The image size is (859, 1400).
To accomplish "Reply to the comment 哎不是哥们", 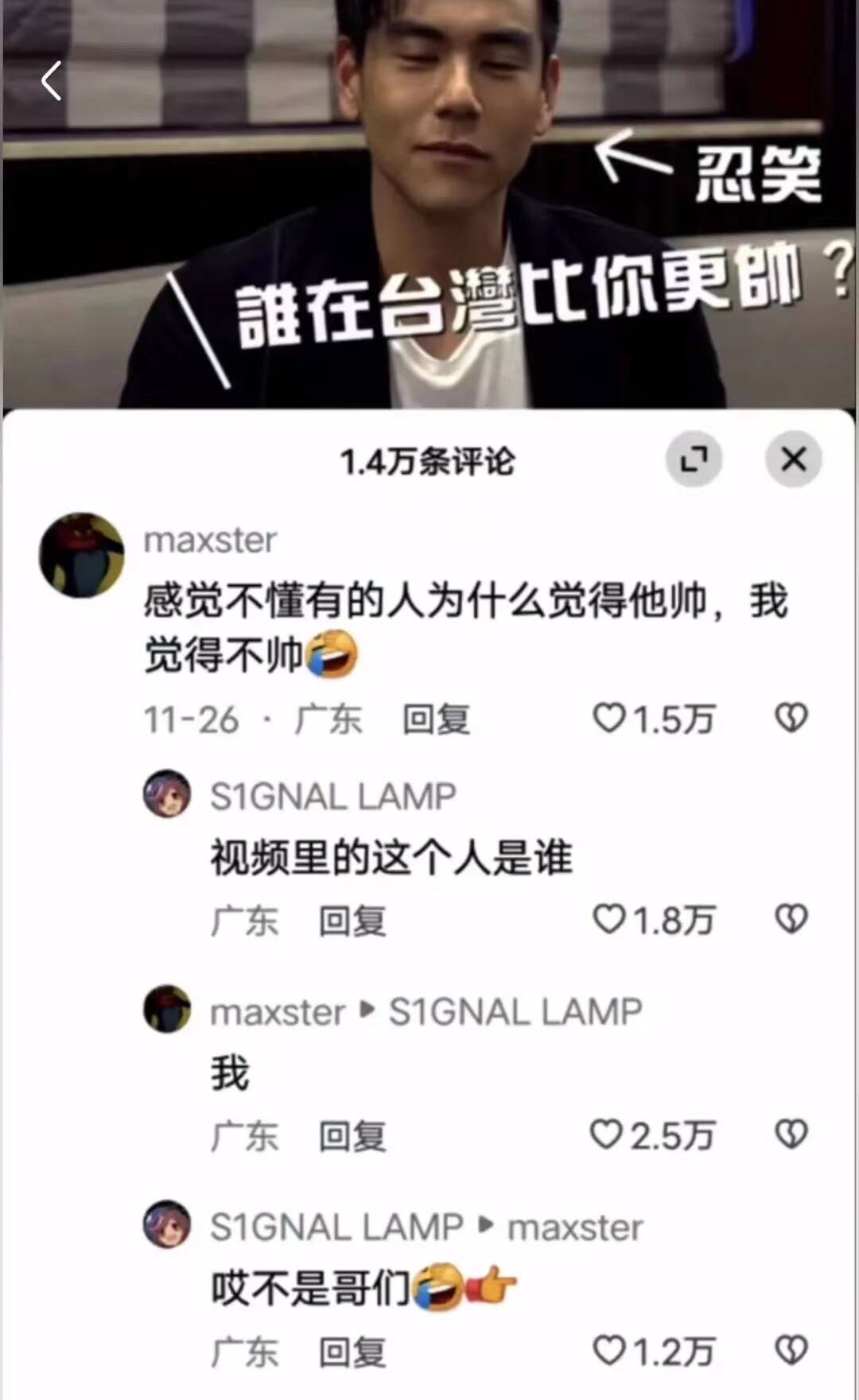I will pos(352,1352).
